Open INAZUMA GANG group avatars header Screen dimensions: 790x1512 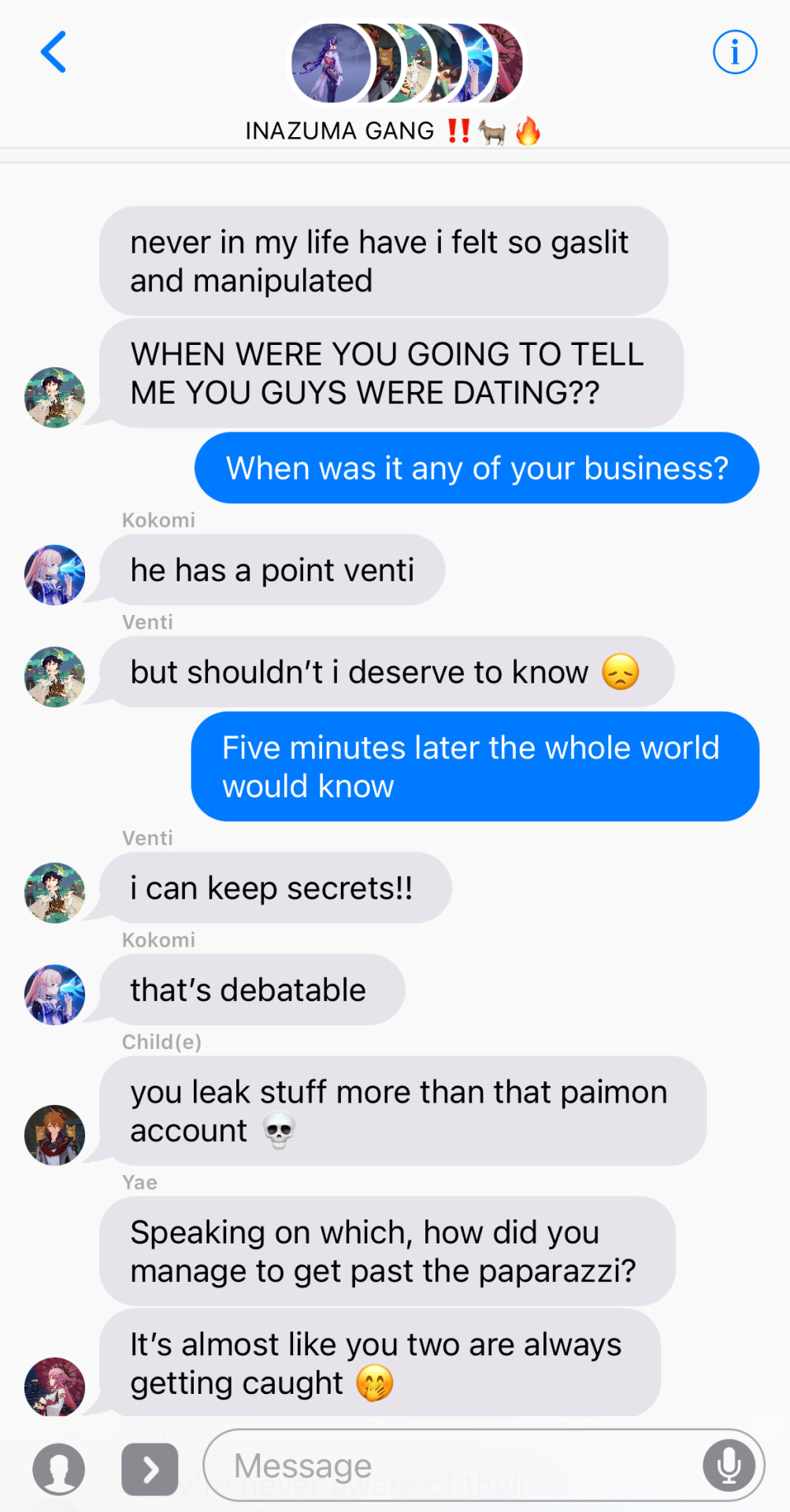[406, 65]
